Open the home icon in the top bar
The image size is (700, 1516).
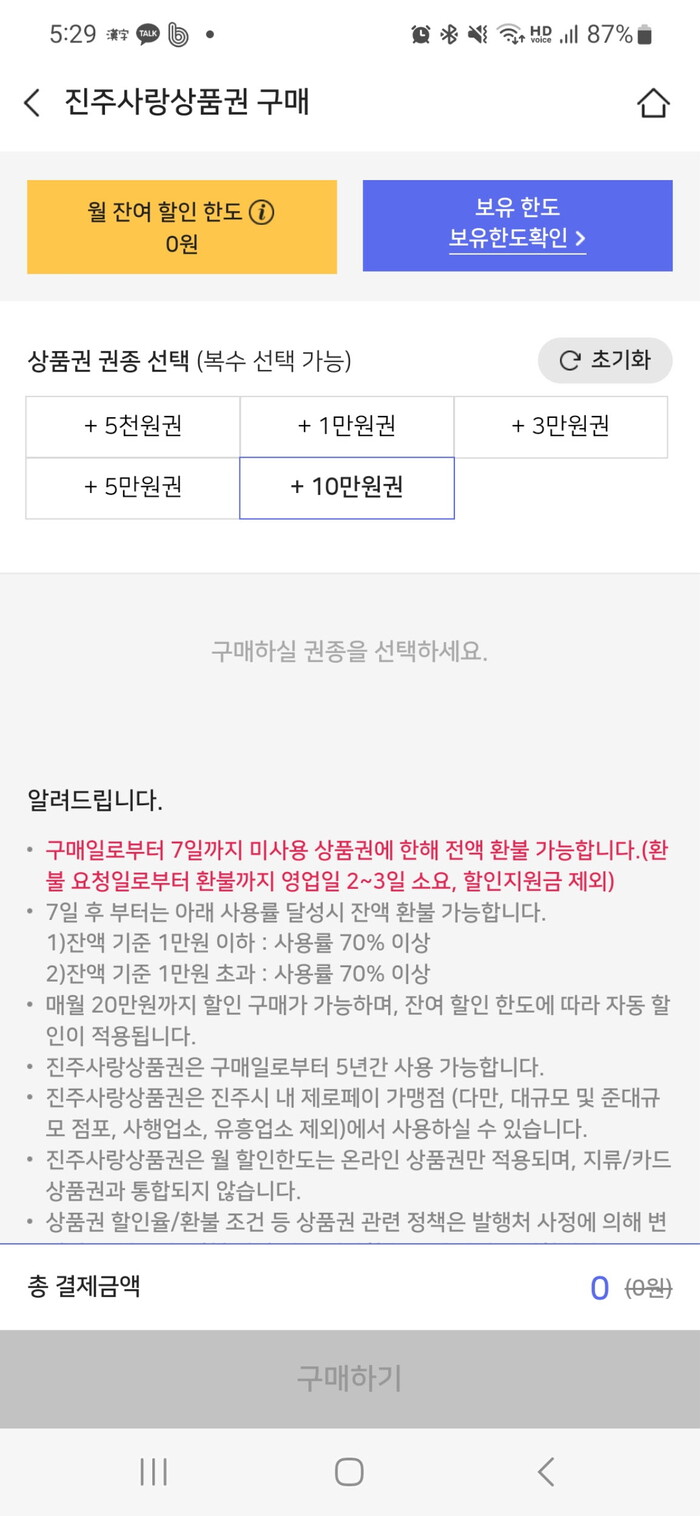click(652, 103)
